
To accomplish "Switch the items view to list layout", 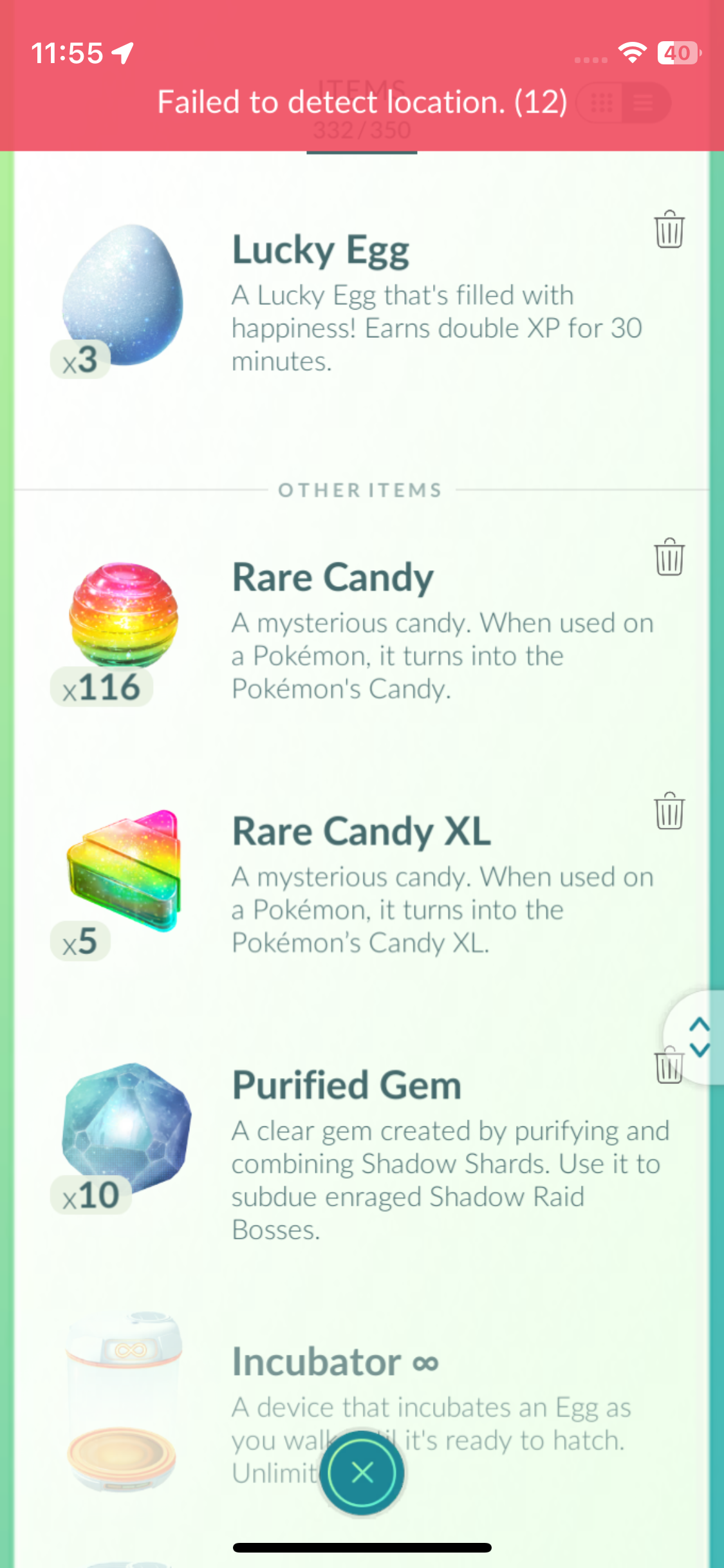I will 644,103.
